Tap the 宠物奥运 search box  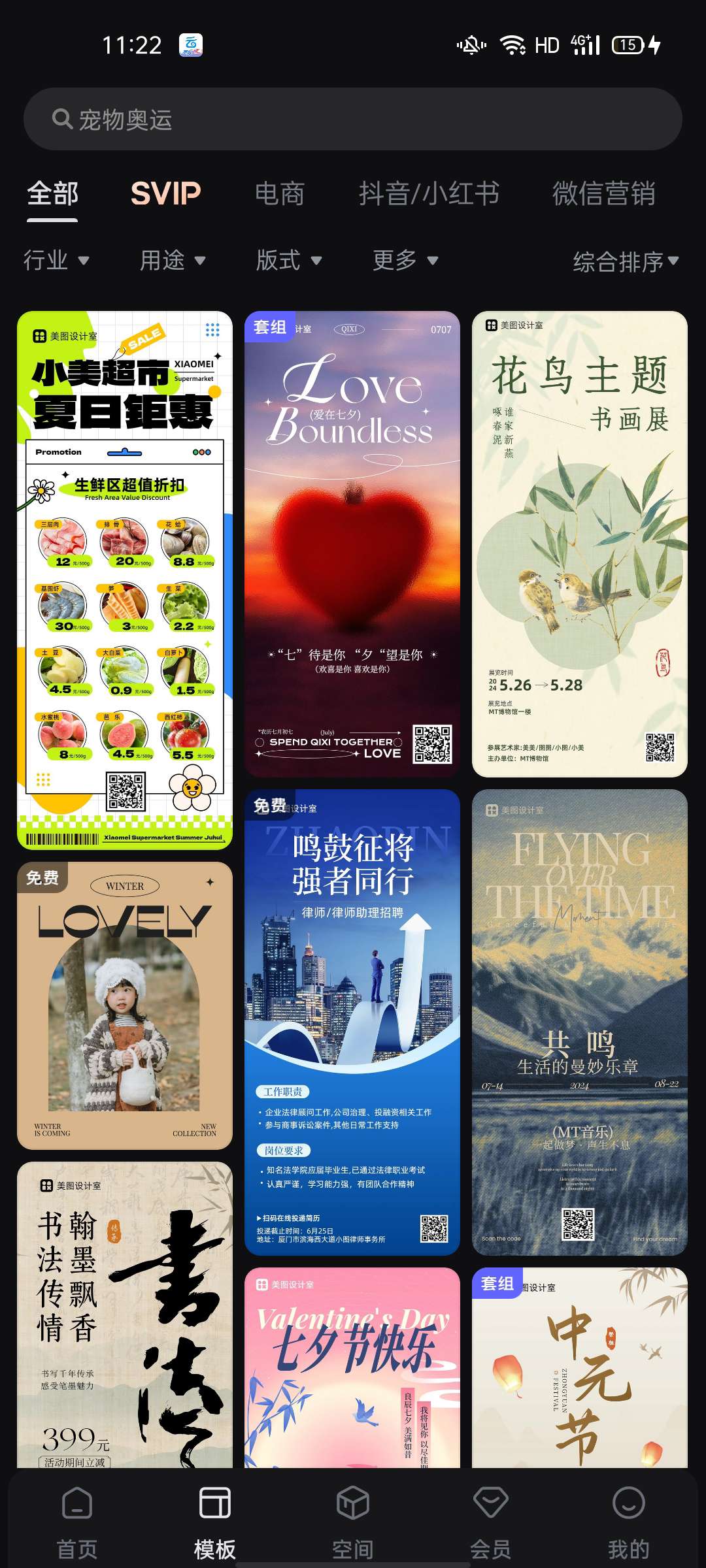pos(353,120)
